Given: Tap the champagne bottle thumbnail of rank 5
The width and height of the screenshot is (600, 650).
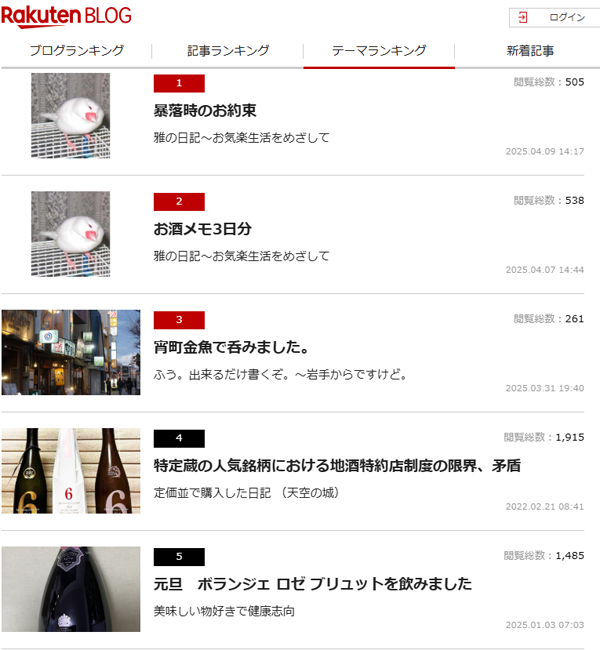Looking at the screenshot, I should (71, 589).
